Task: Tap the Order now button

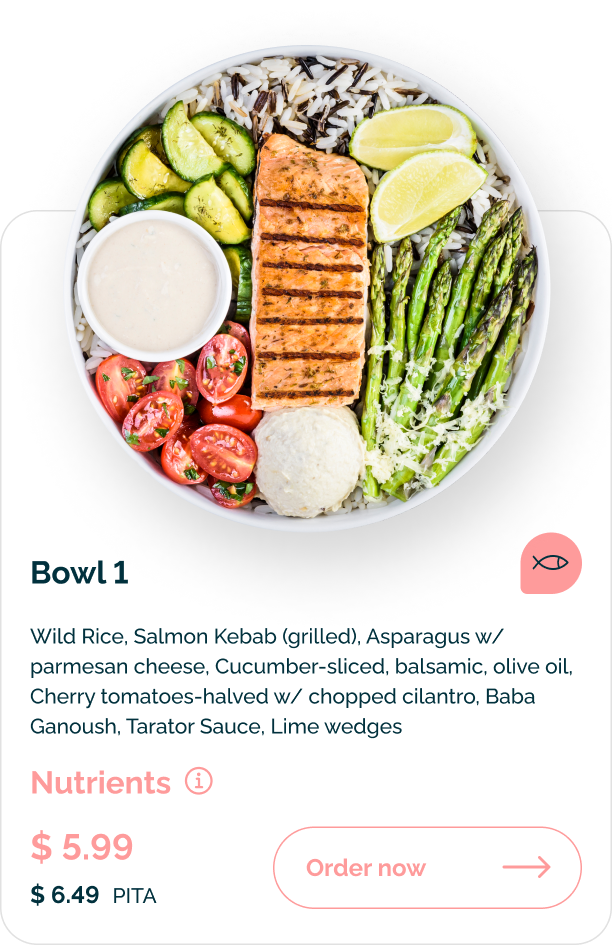Action: (427, 867)
